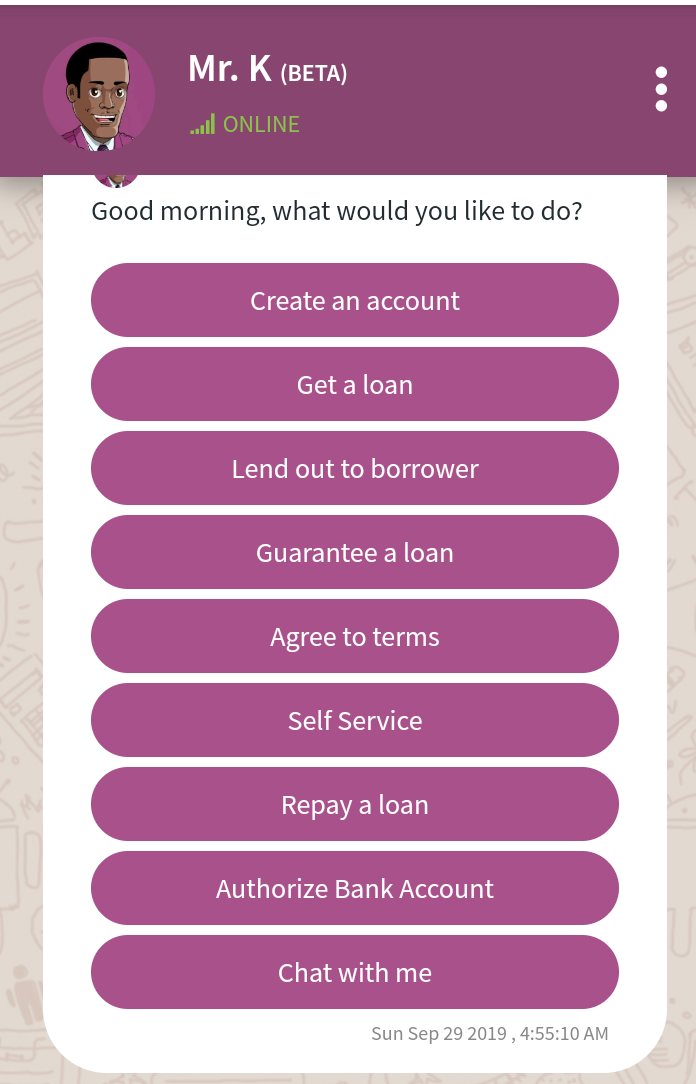Choose Repay a loan

click(355, 805)
